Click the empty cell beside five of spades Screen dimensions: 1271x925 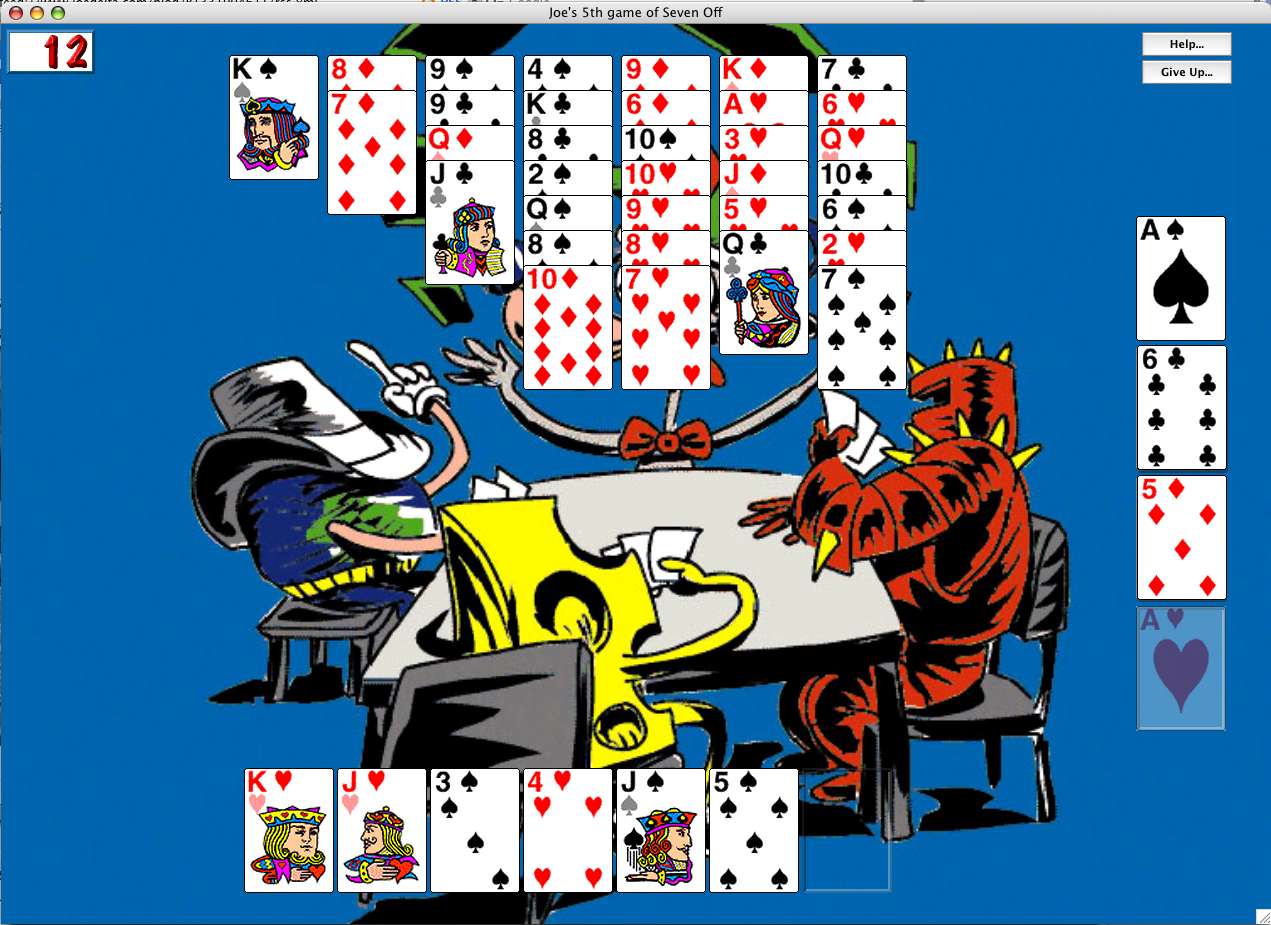coord(846,830)
